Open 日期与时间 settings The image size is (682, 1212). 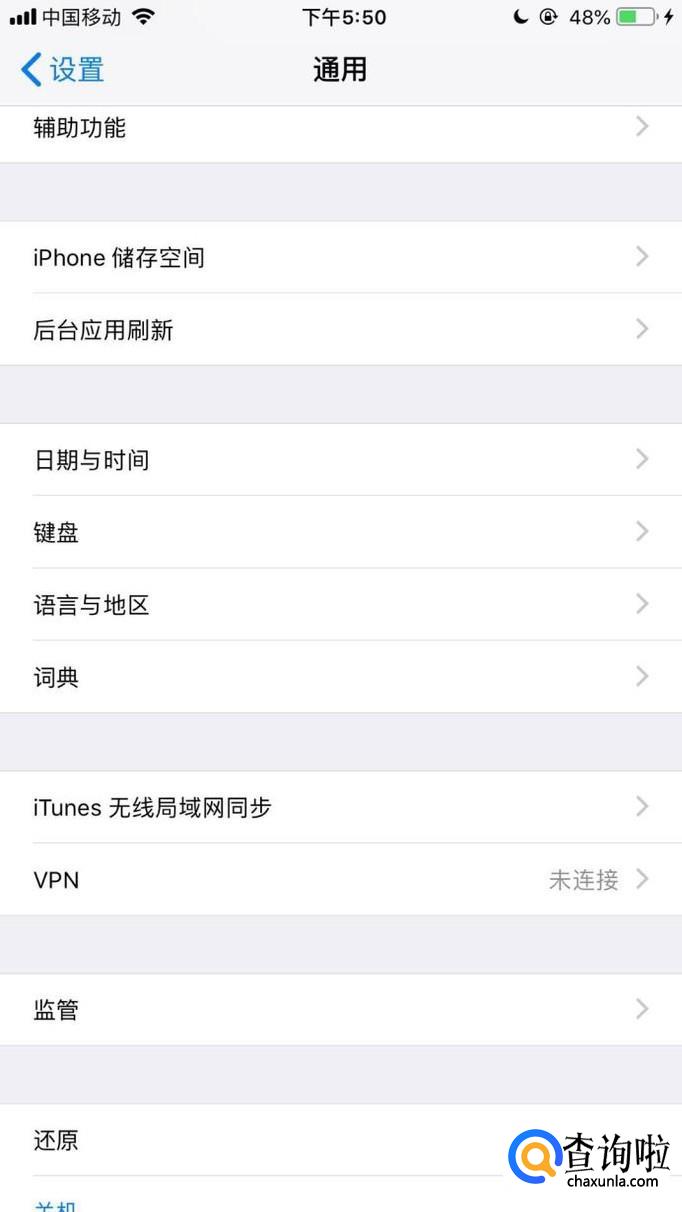click(340, 460)
